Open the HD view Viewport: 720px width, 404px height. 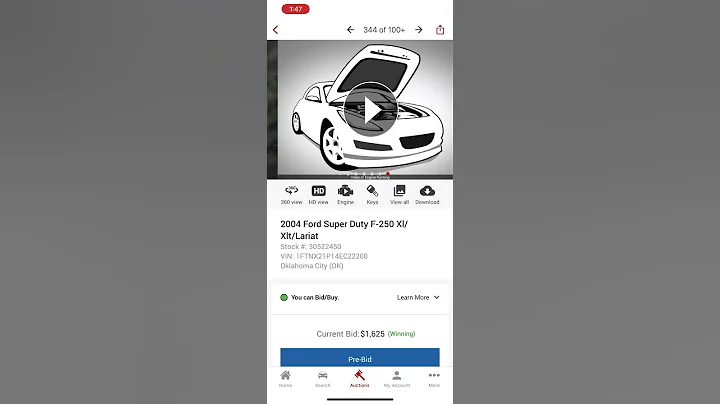(318, 194)
